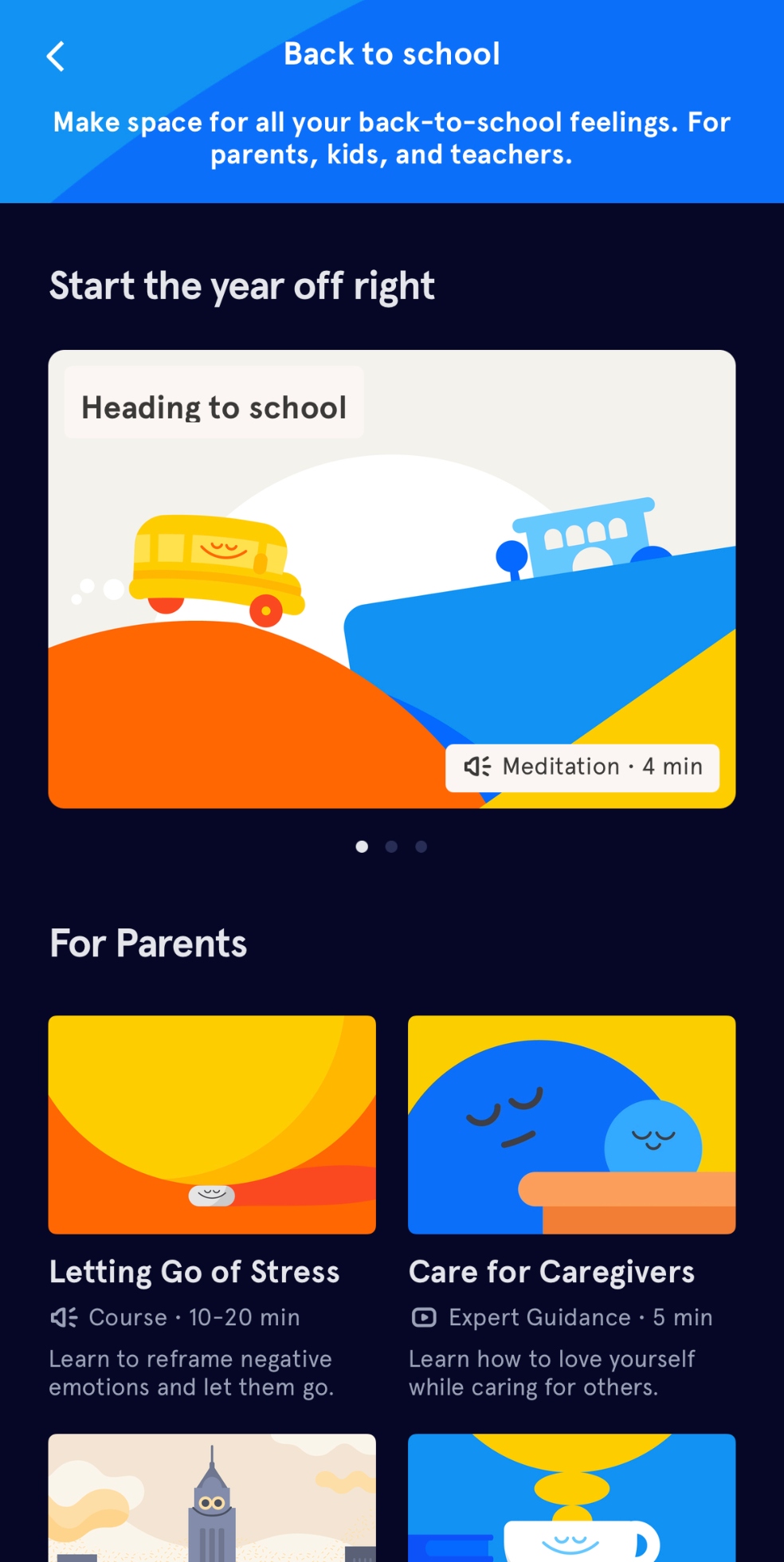Select the third carousel page dot
This screenshot has width=784, height=1562.
point(421,846)
